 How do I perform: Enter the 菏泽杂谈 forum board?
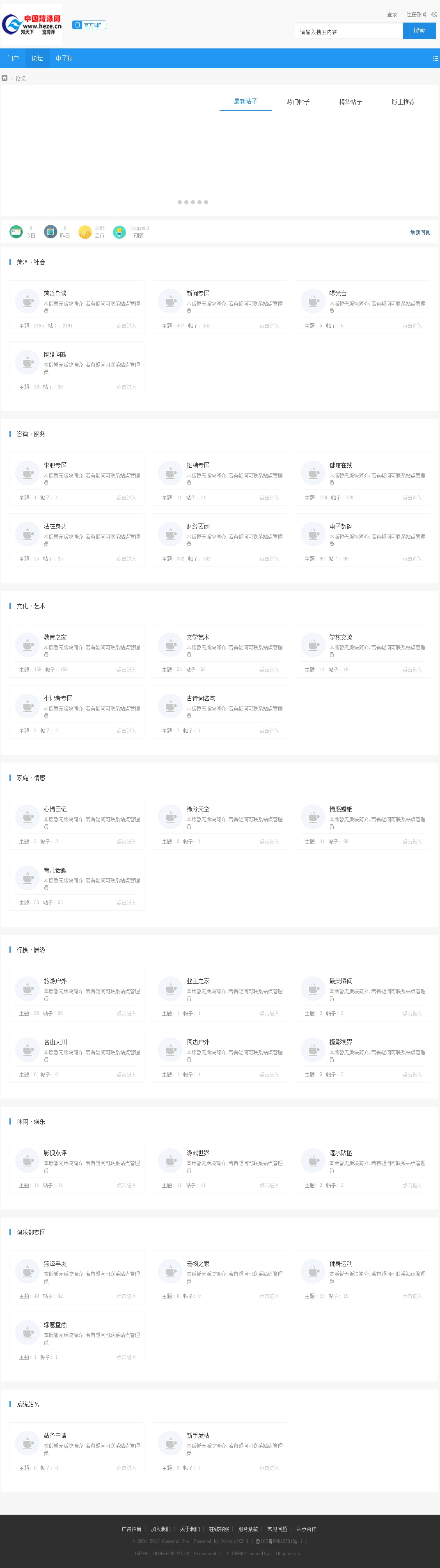(x=55, y=293)
